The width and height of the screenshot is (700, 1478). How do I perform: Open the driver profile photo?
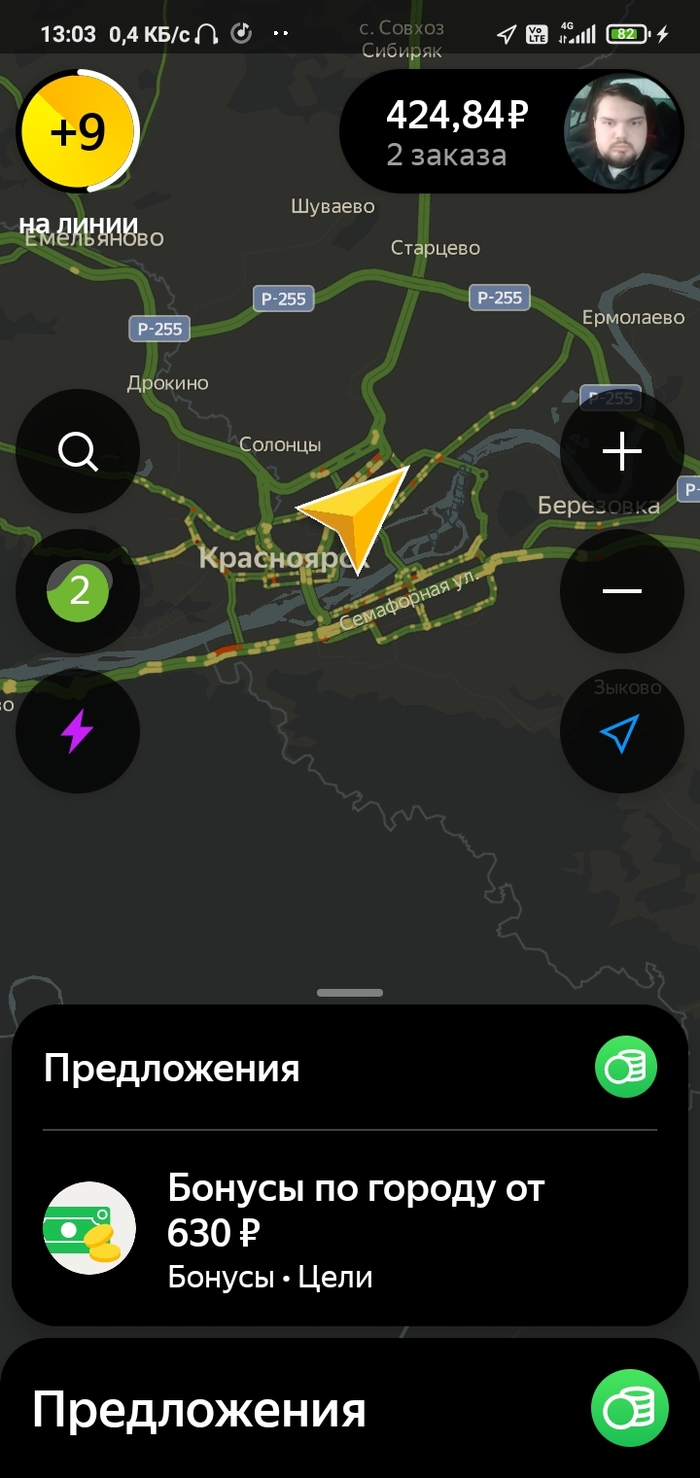click(x=617, y=132)
